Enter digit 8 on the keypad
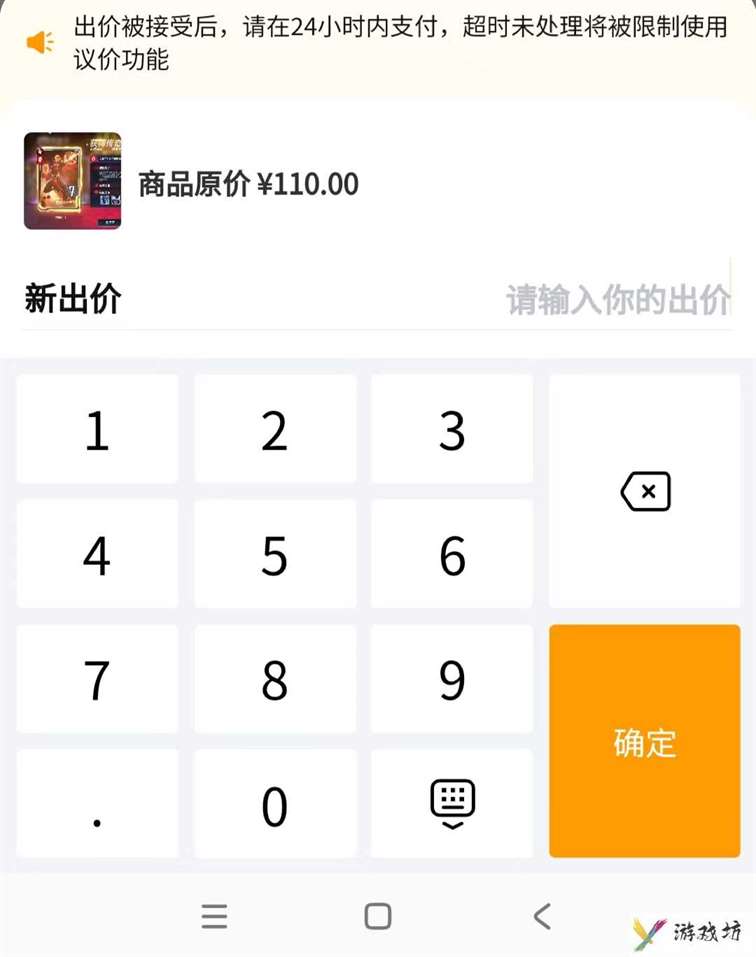756x957 pixels. point(275,680)
